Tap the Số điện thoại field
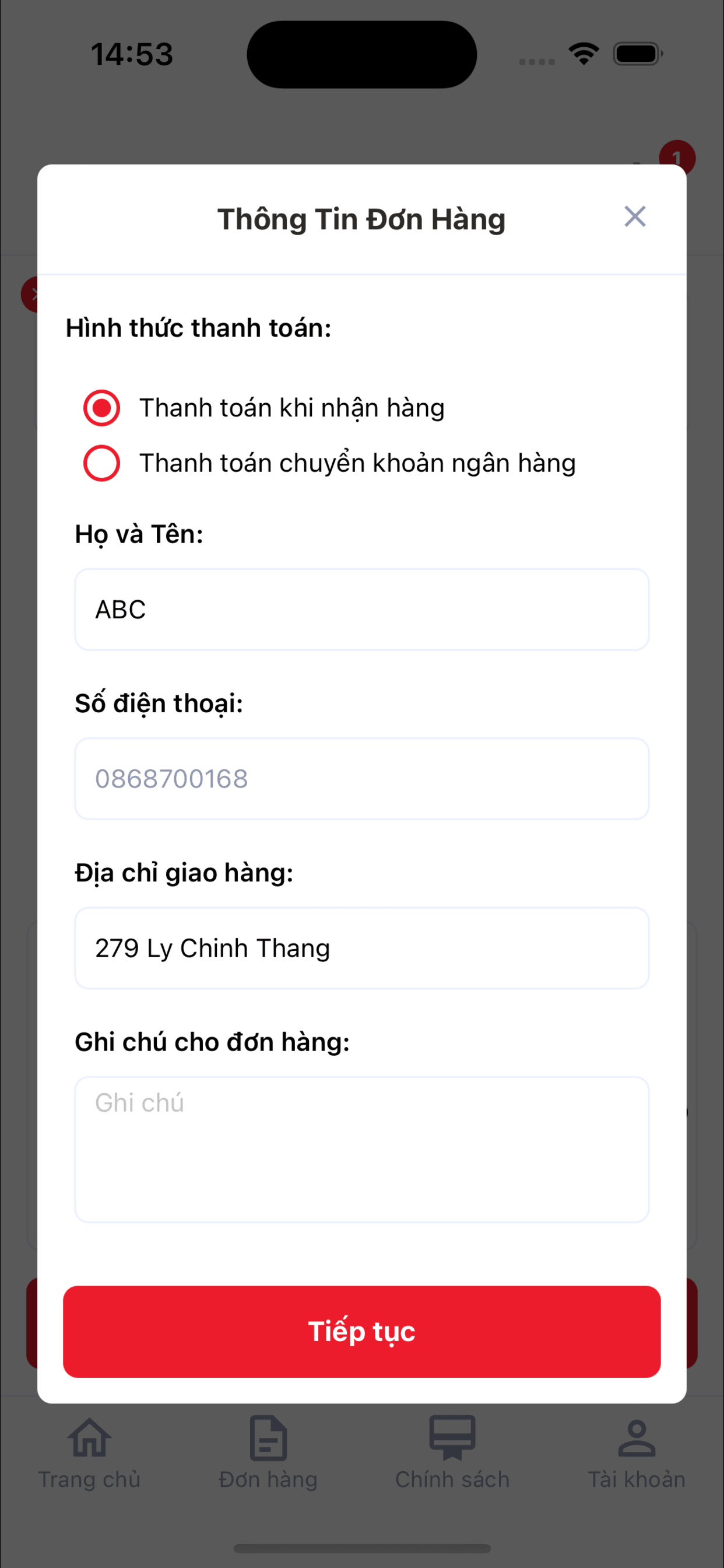 [x=361, y=779]
